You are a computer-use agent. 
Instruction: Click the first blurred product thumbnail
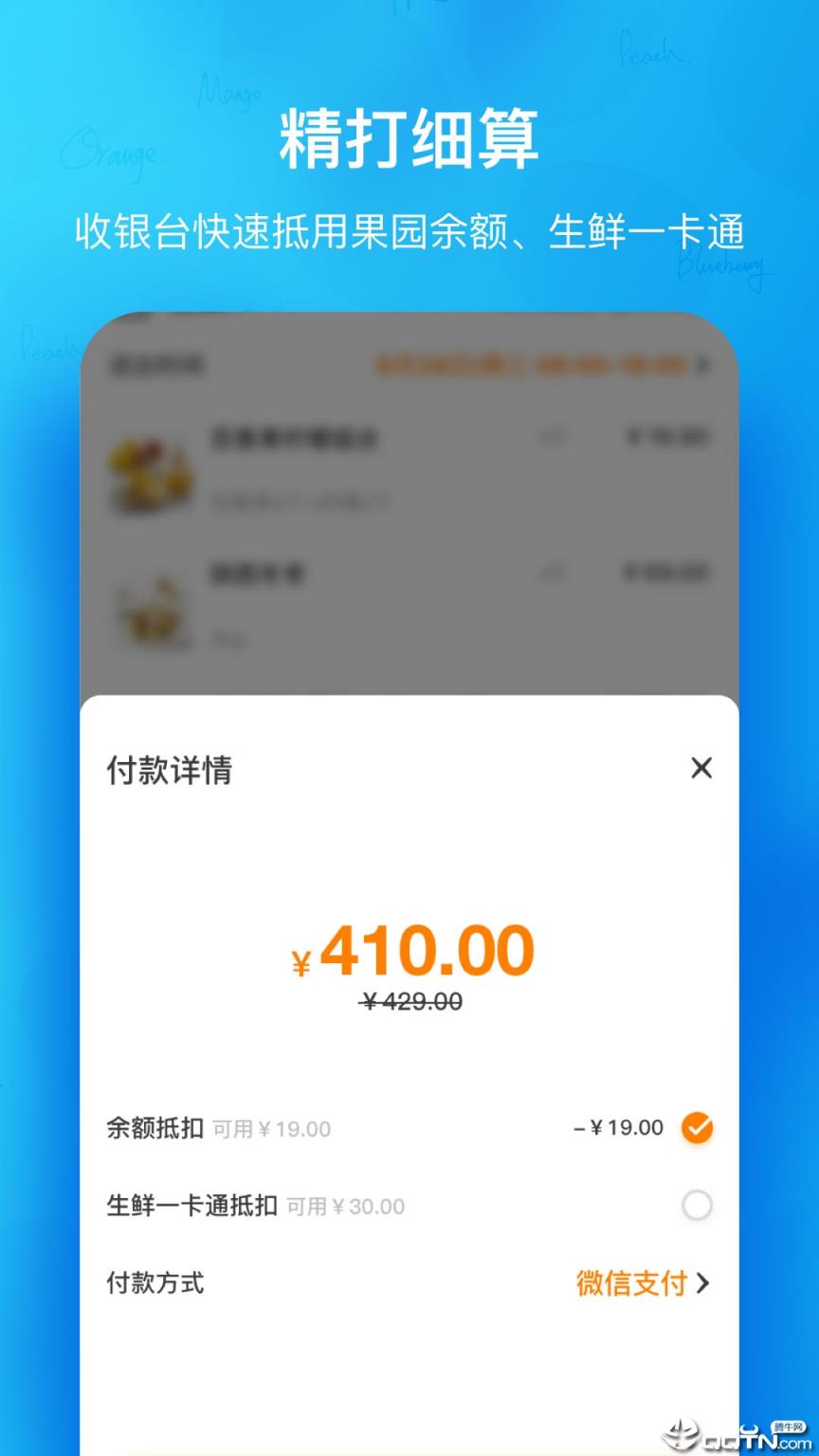pos(152,471)
